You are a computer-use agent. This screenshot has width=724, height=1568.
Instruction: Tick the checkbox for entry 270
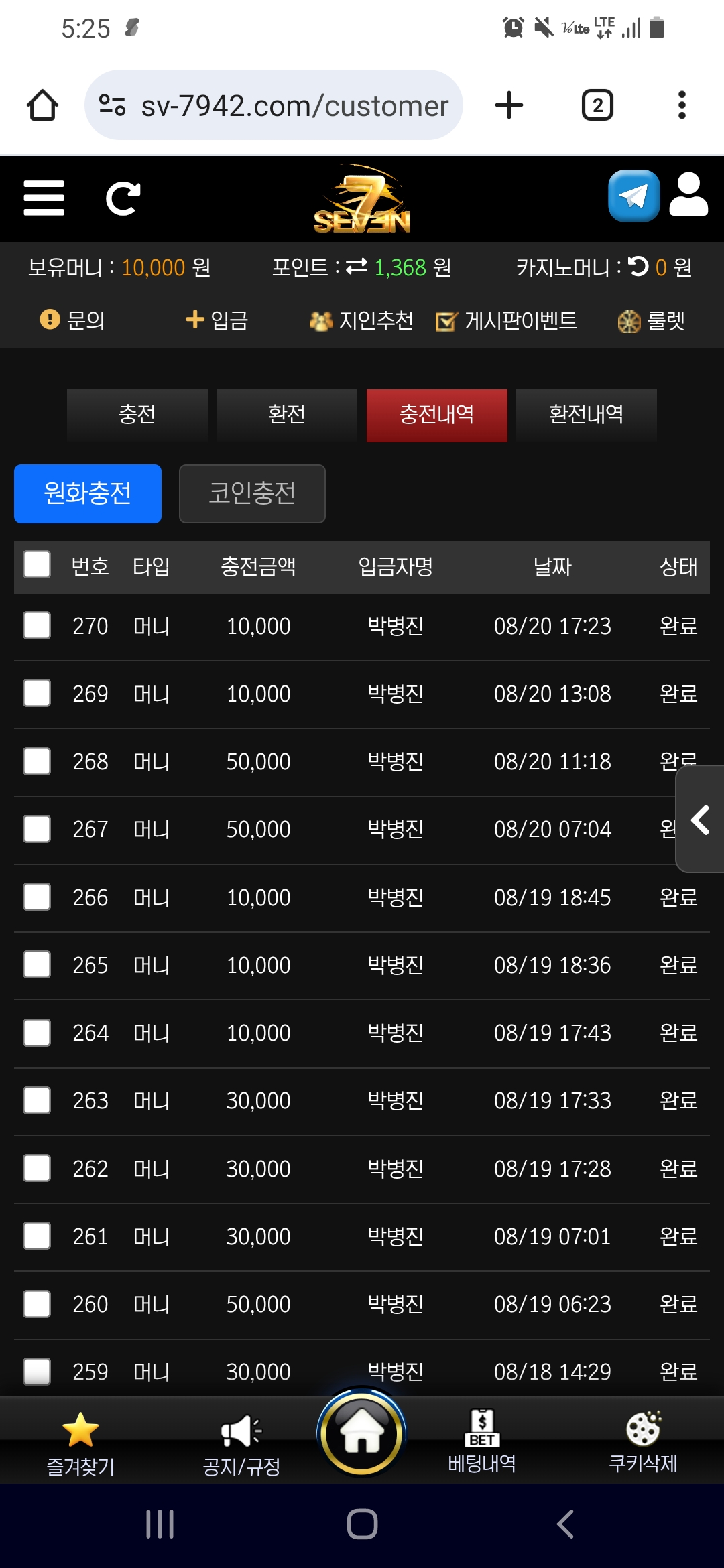tap(37, 625)
